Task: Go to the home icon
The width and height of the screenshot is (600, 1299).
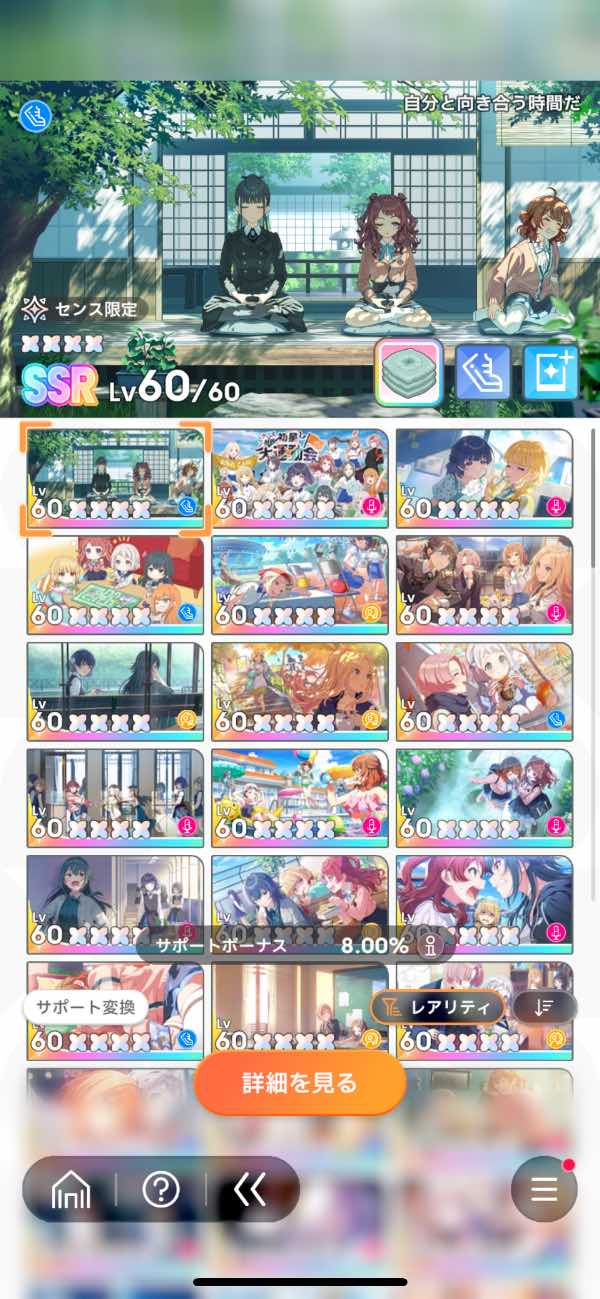Action: 71,1190
